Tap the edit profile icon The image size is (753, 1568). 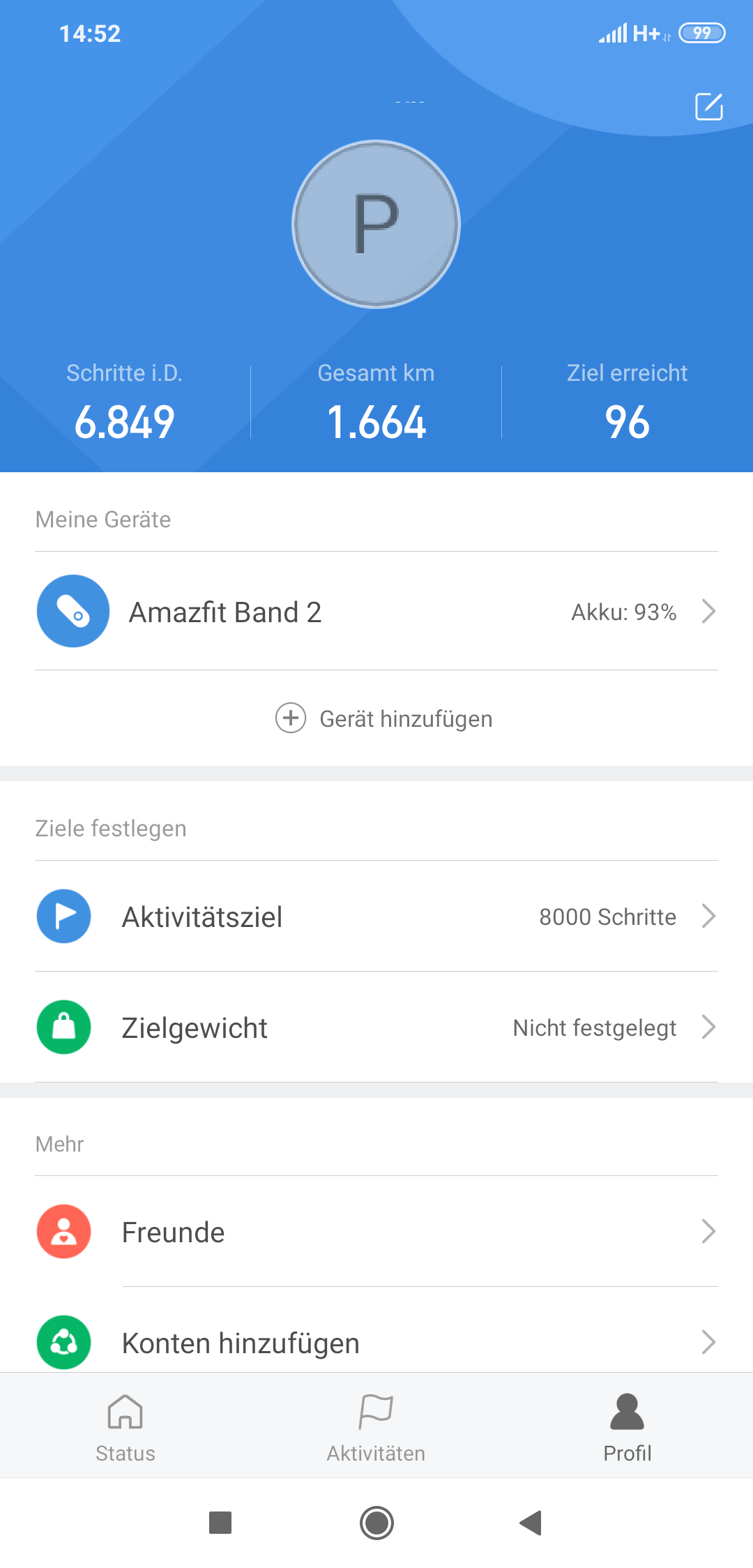click(x=709, y=107)
